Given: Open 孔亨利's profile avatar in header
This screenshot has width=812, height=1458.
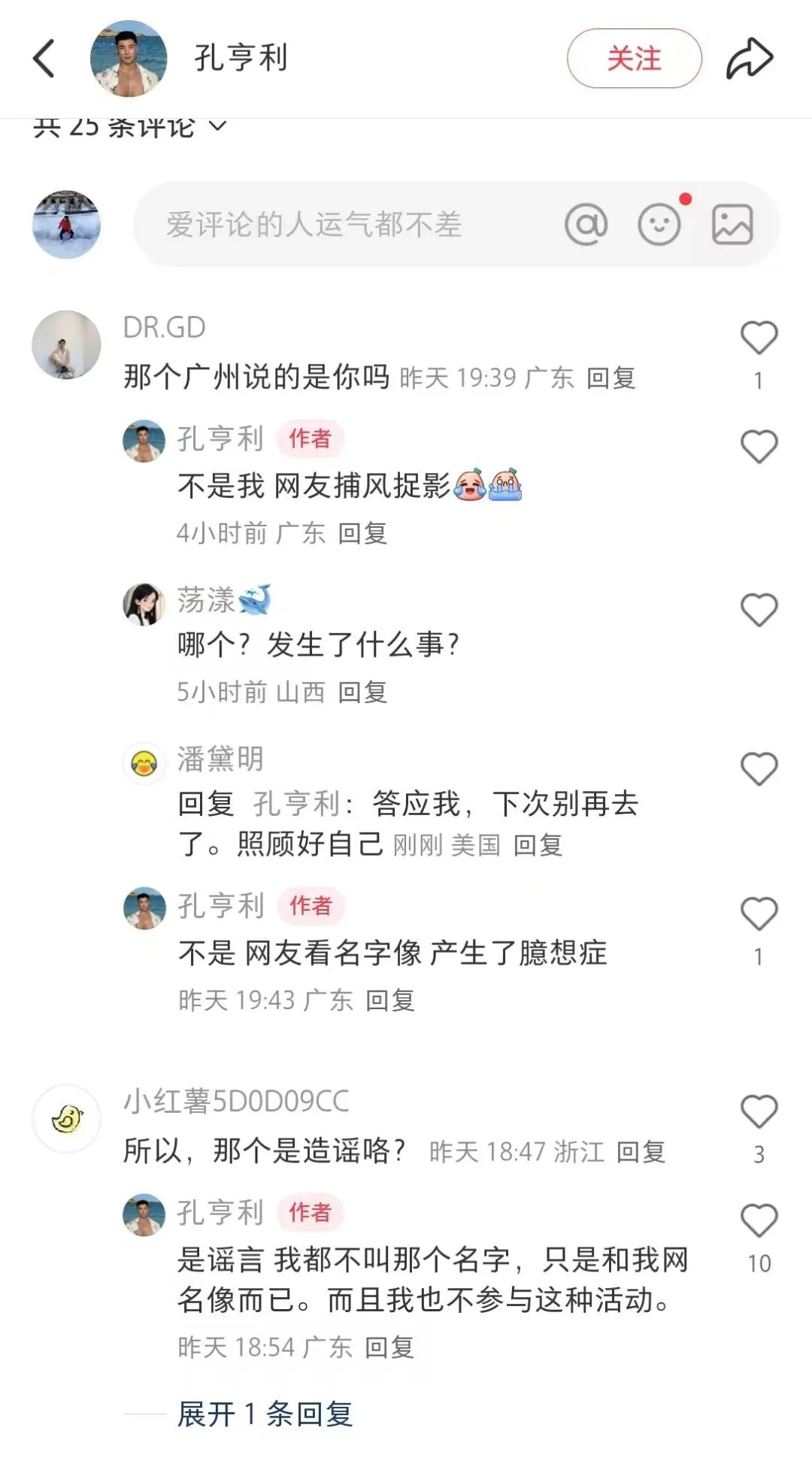Looking at the screenshot, I should tap(128, 57).
